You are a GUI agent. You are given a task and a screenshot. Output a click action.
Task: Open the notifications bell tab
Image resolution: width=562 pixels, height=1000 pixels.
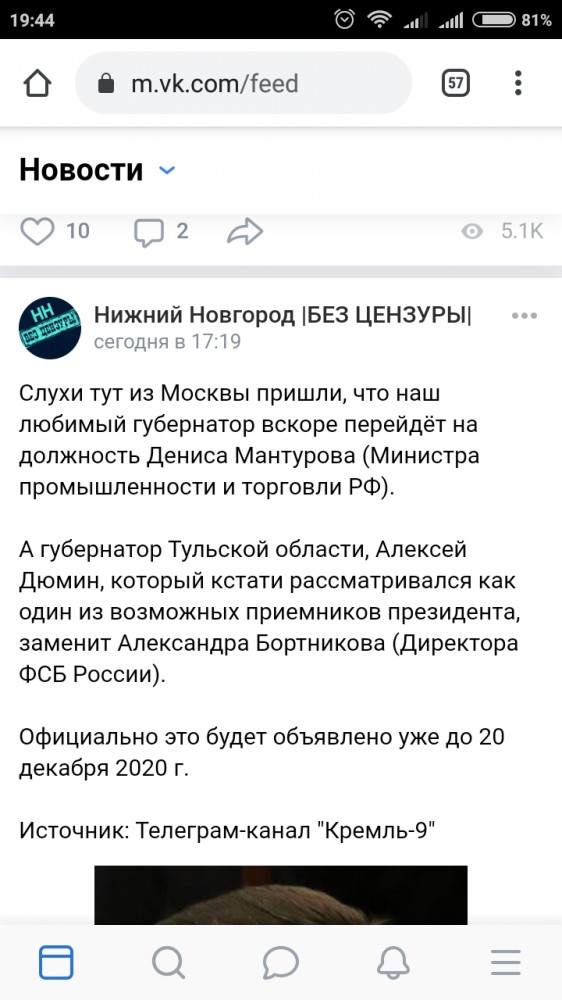[393, 962]
